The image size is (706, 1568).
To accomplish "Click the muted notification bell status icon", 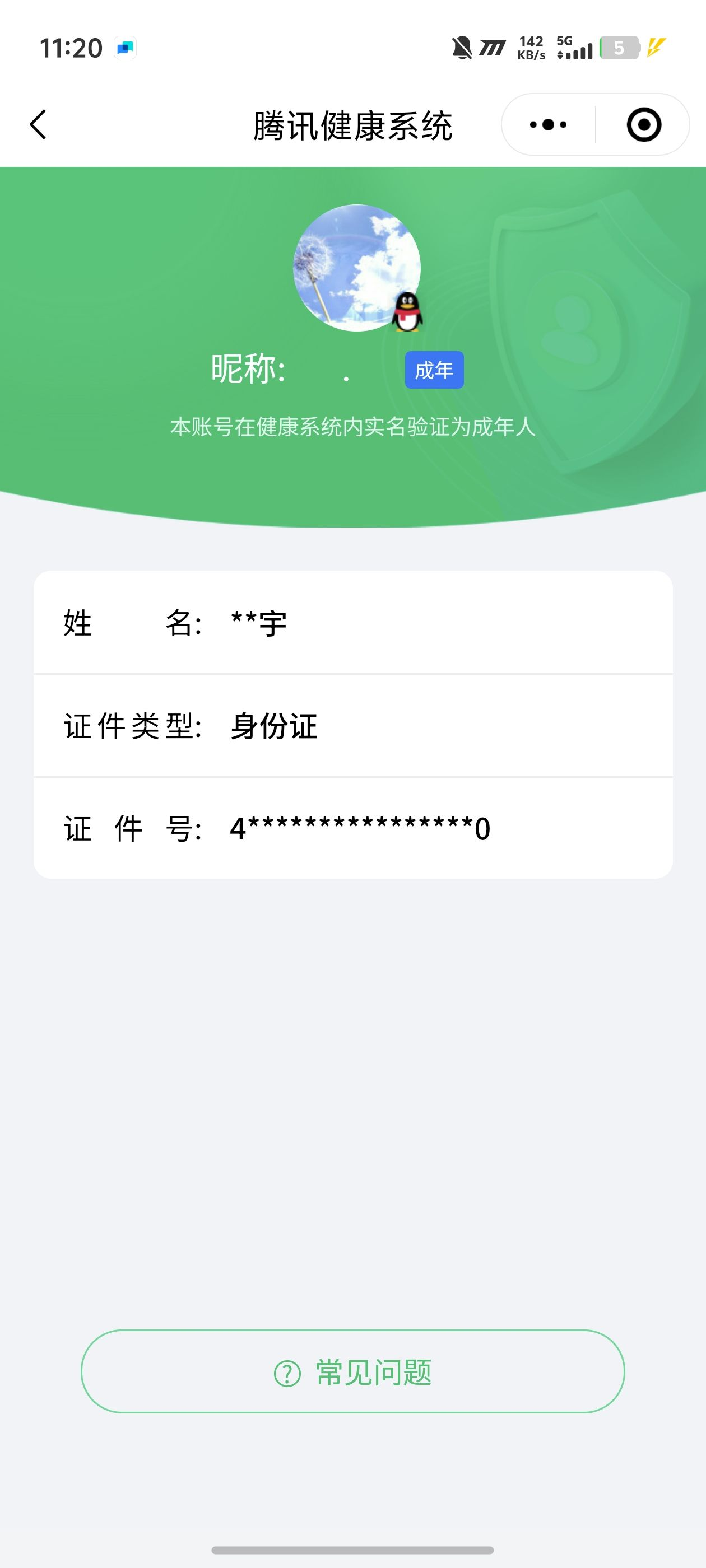I will [462, 47].
